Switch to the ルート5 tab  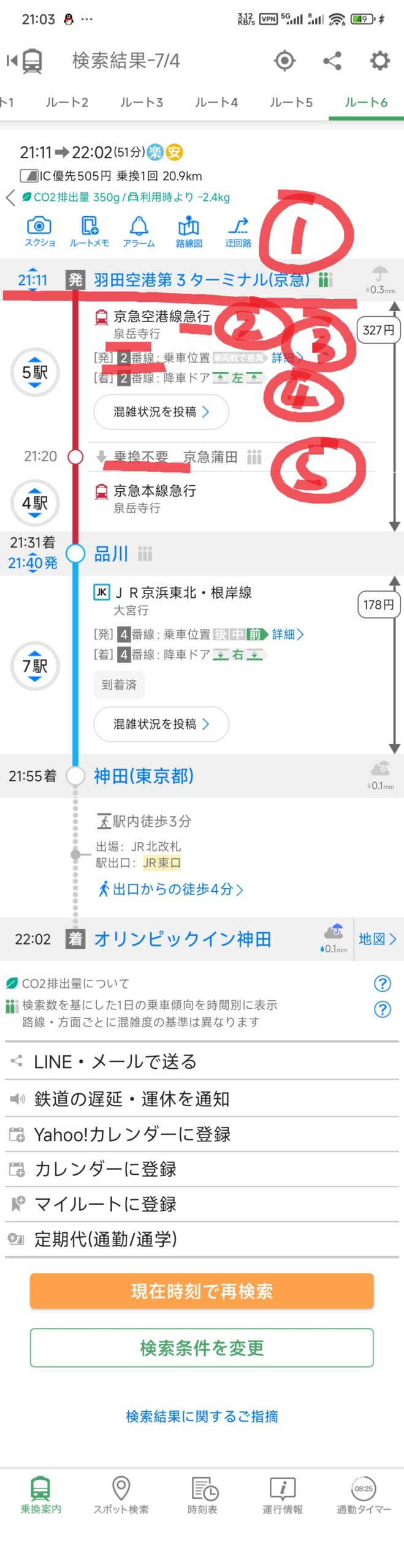point(291,102)
